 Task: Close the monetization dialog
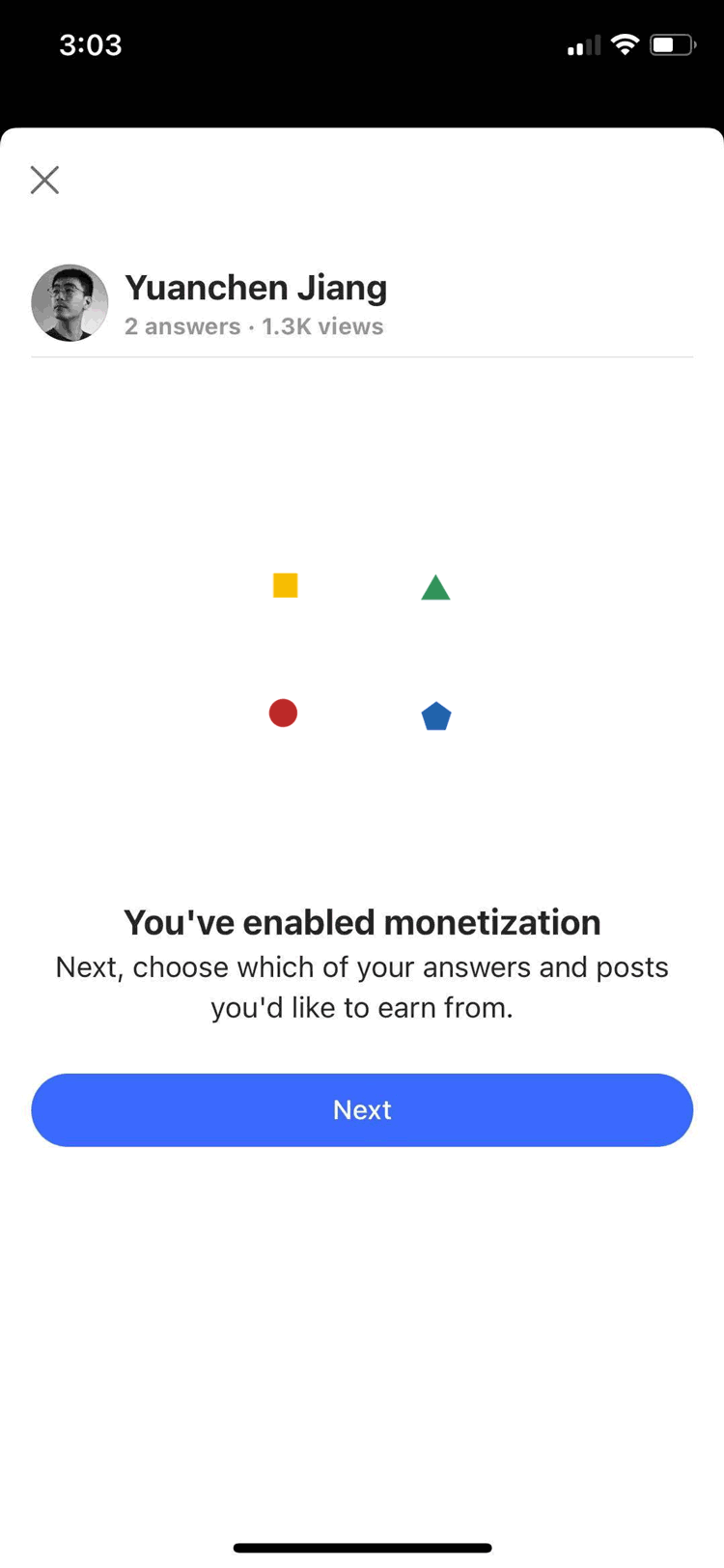pos(44,180)
